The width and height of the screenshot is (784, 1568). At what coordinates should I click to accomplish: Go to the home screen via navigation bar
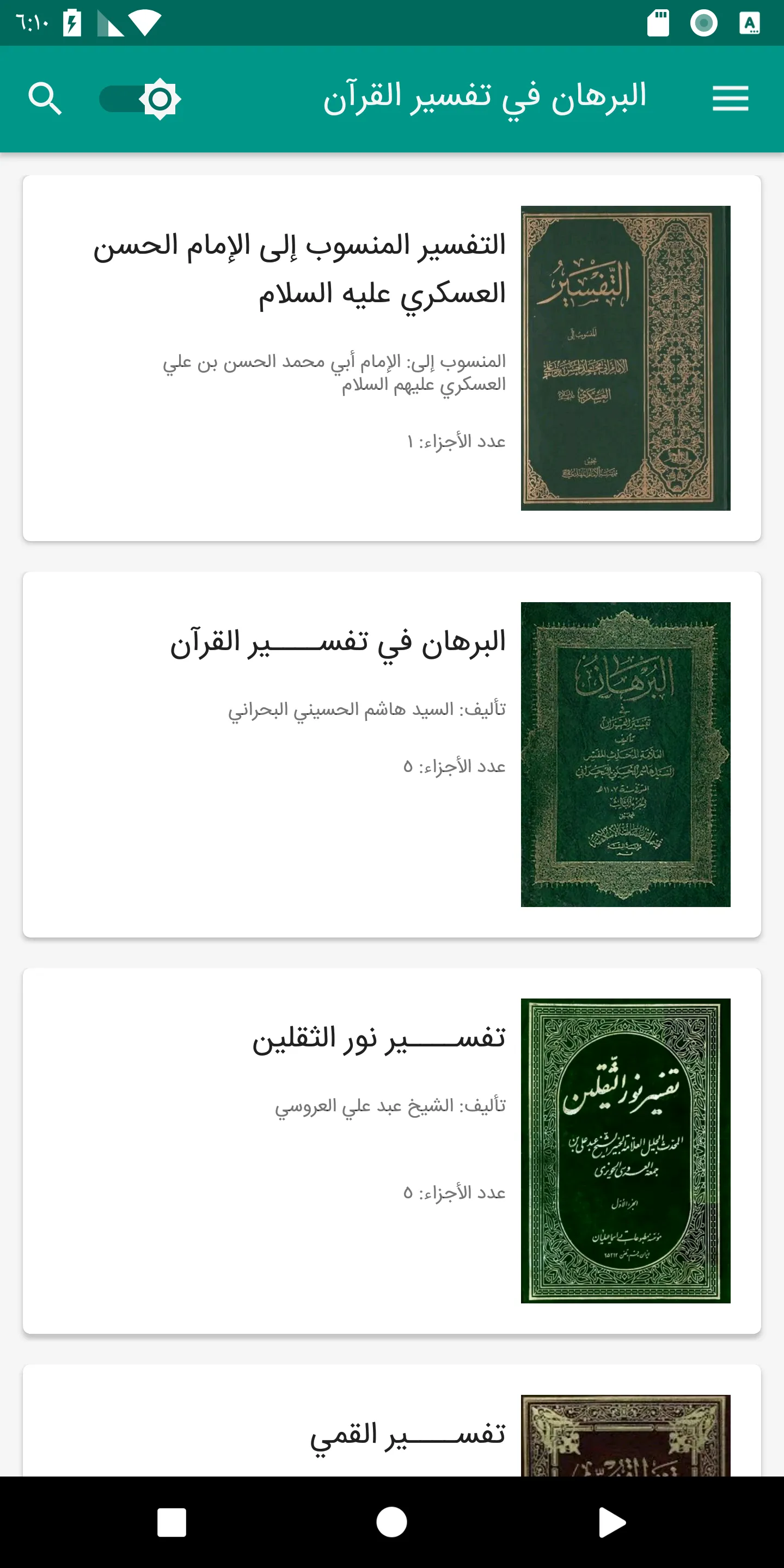pyautogui.click(x=391, y=1522)
